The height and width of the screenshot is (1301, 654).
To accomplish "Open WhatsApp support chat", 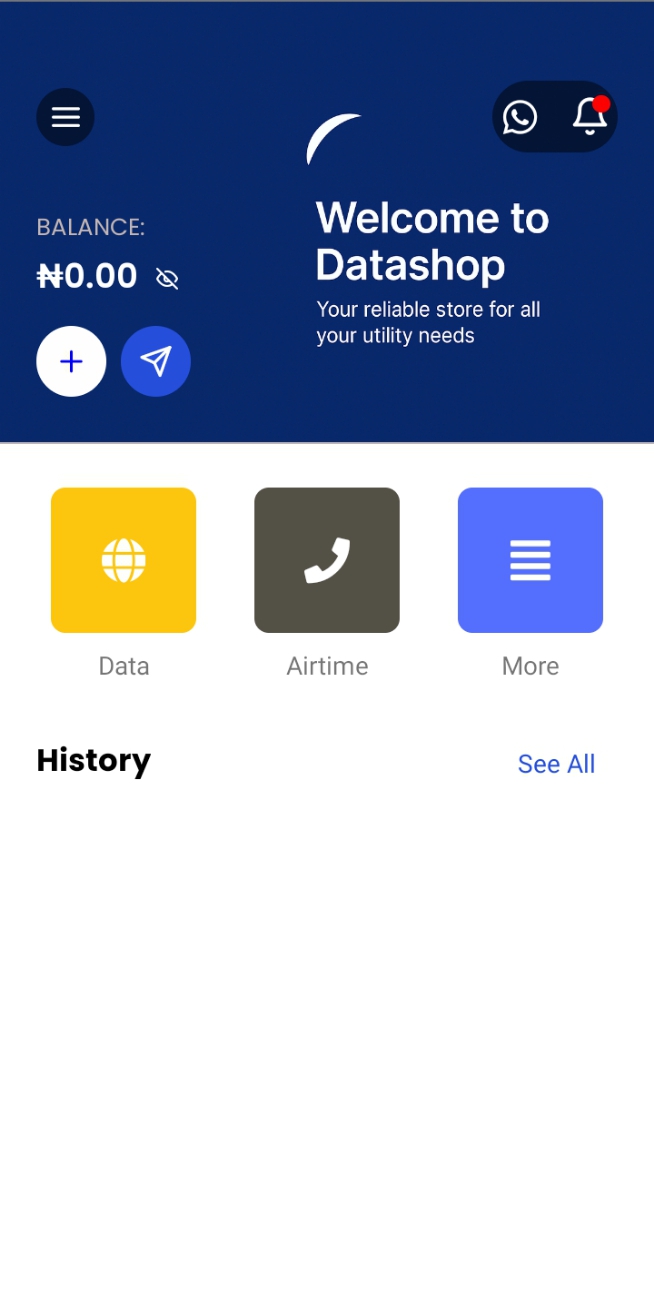I will tap(520, 117).
